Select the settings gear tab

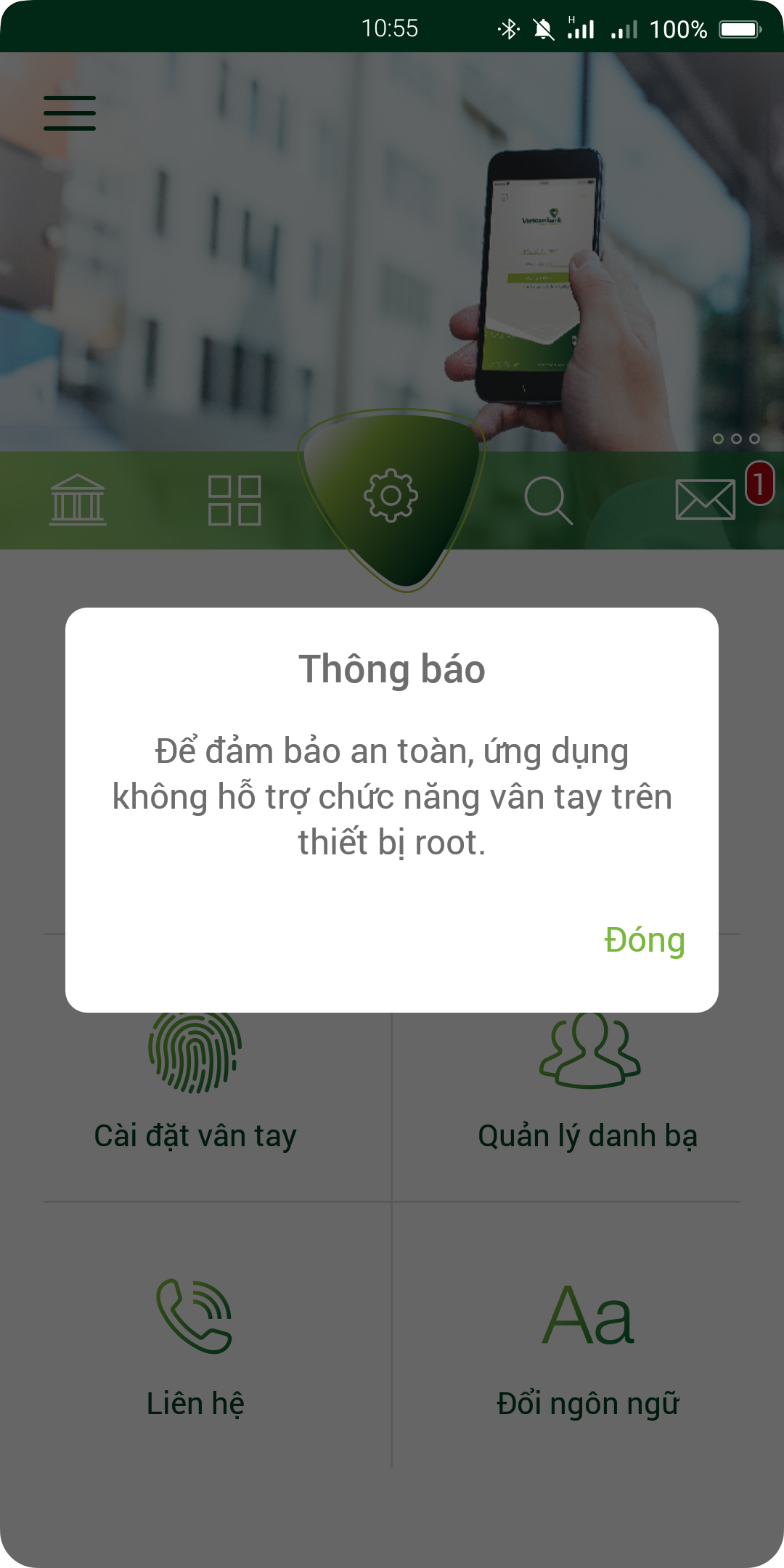tap(391, 496)
